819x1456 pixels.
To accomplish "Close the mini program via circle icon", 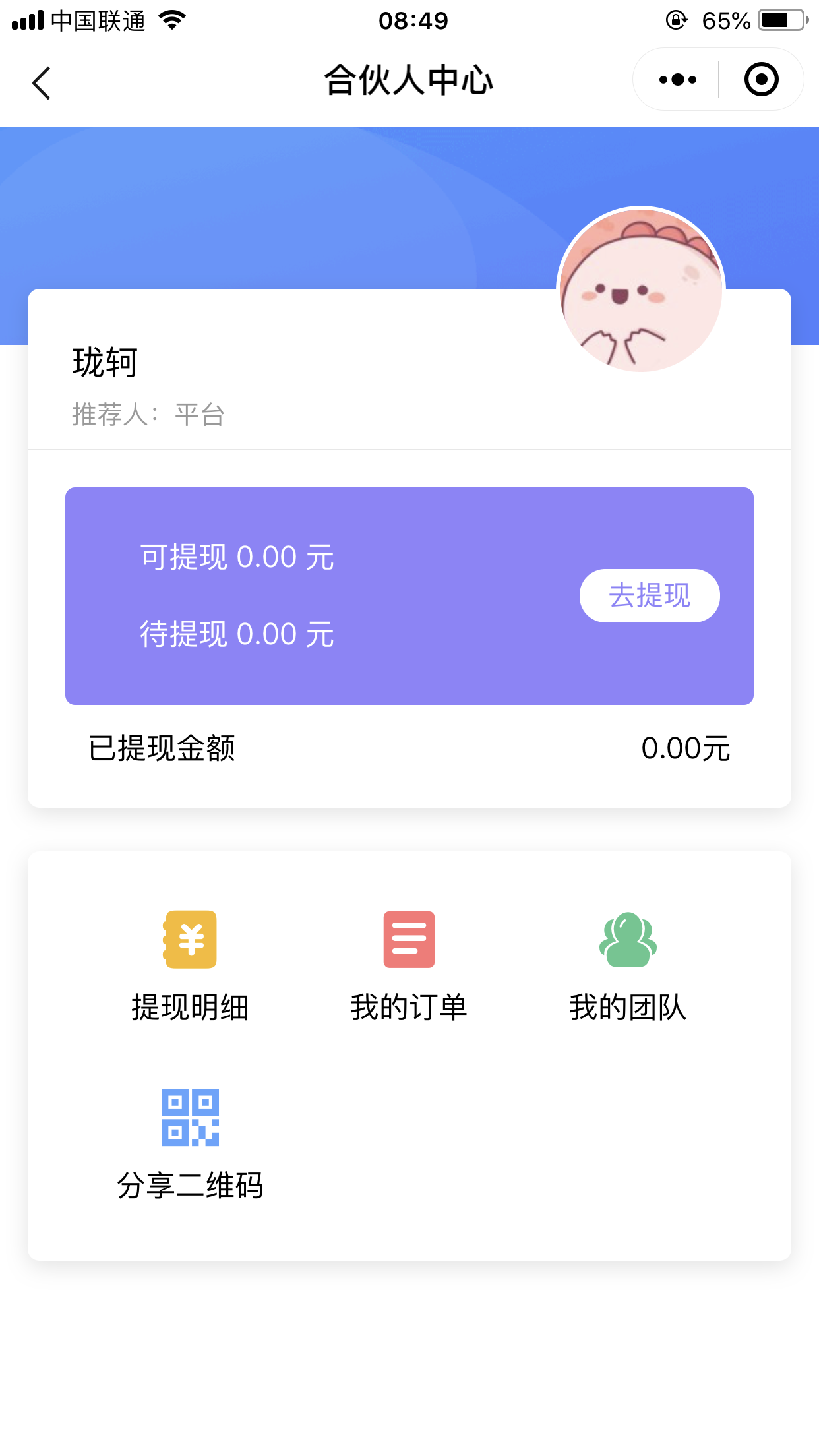I will point(761,80).
